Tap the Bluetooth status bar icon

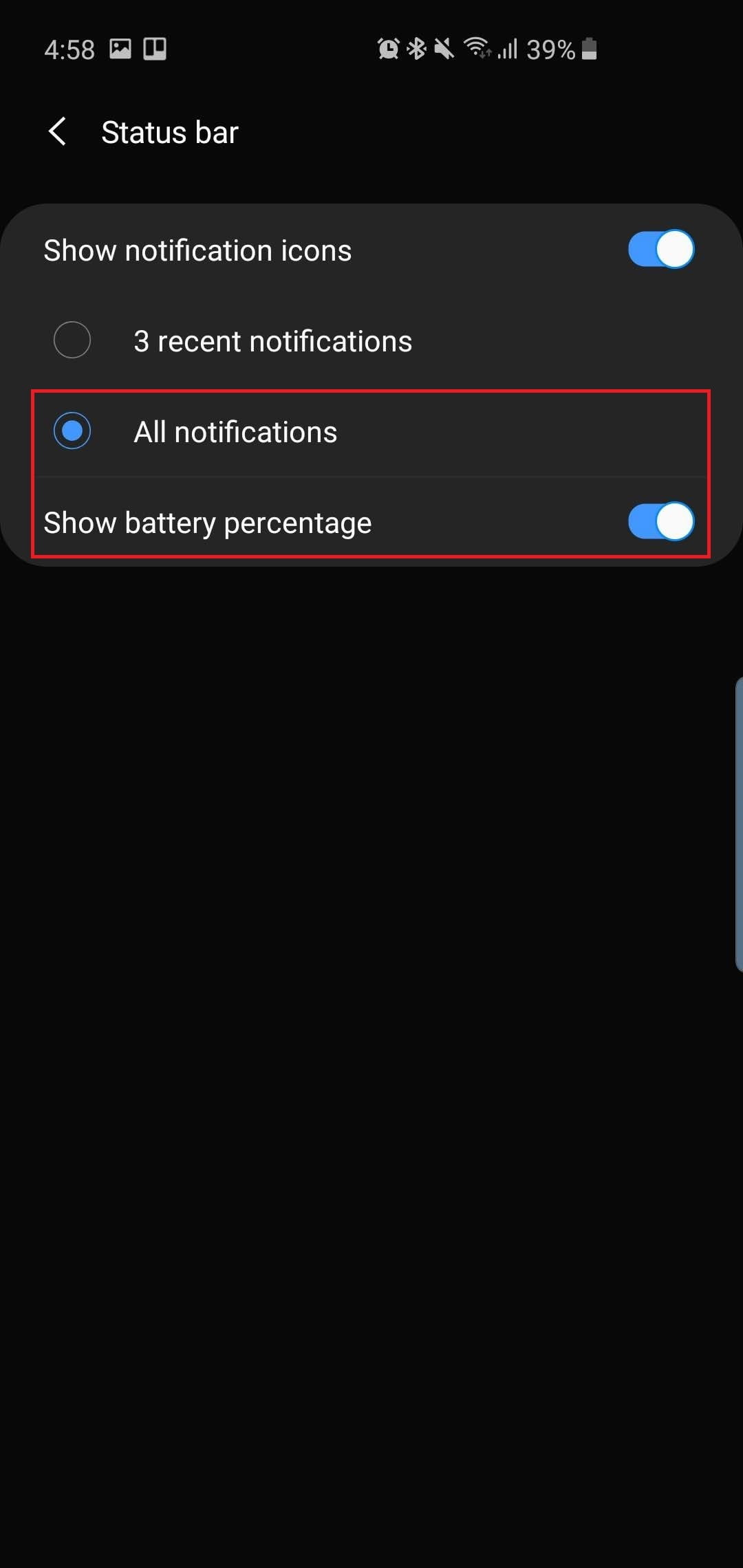[x=416, y=48]
